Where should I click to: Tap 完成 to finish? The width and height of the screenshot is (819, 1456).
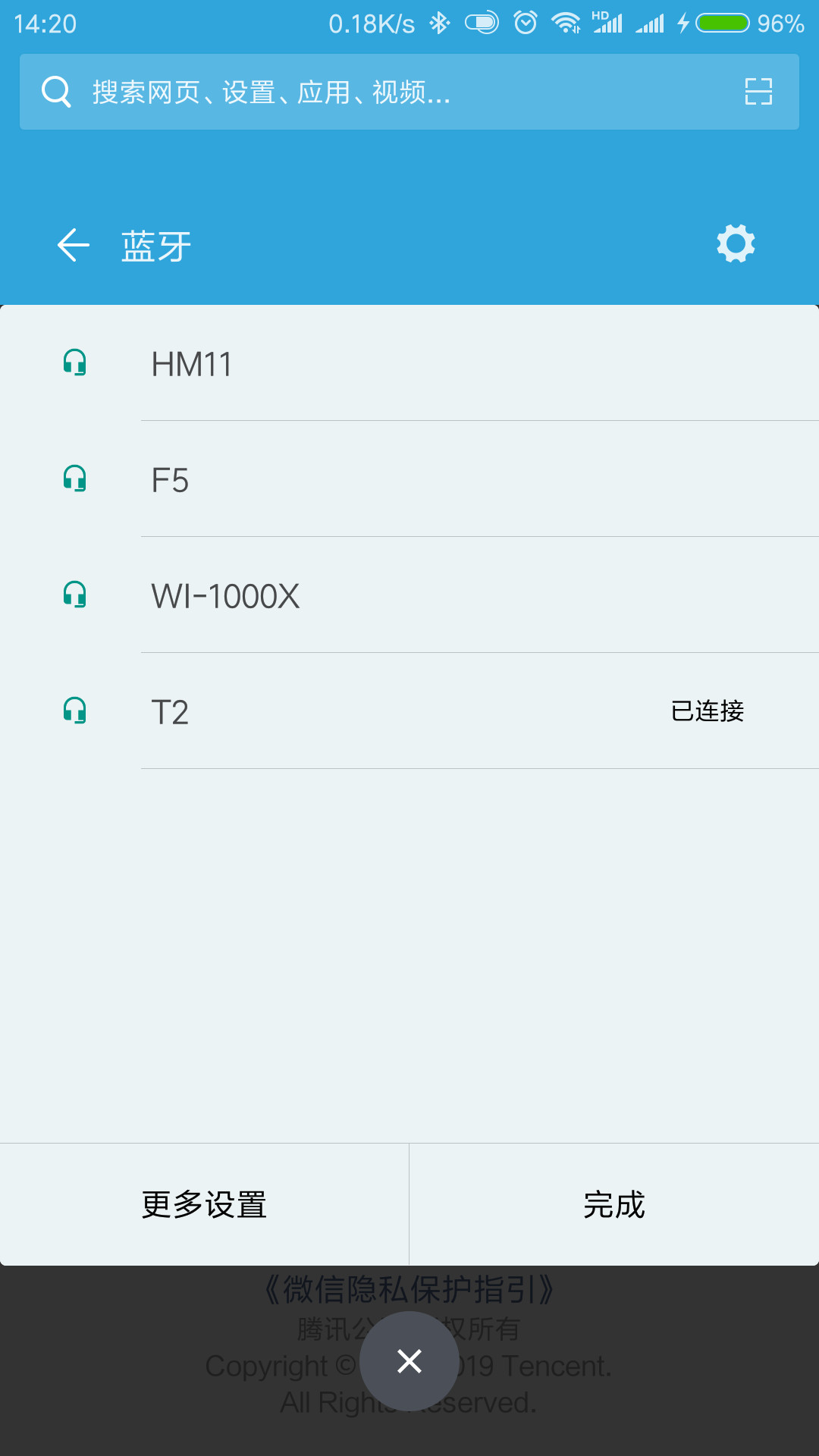614,1204
